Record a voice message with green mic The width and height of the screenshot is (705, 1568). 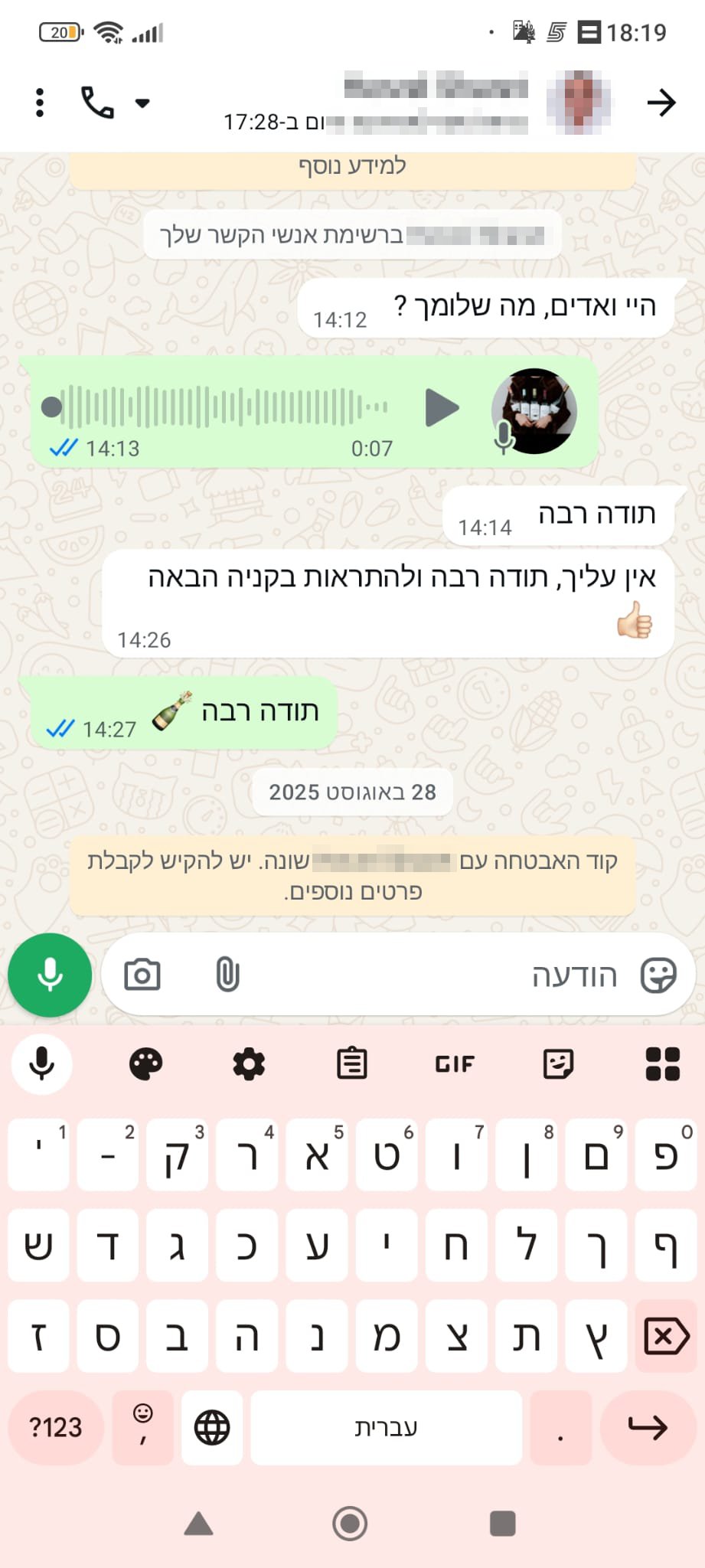click(50, 975)
